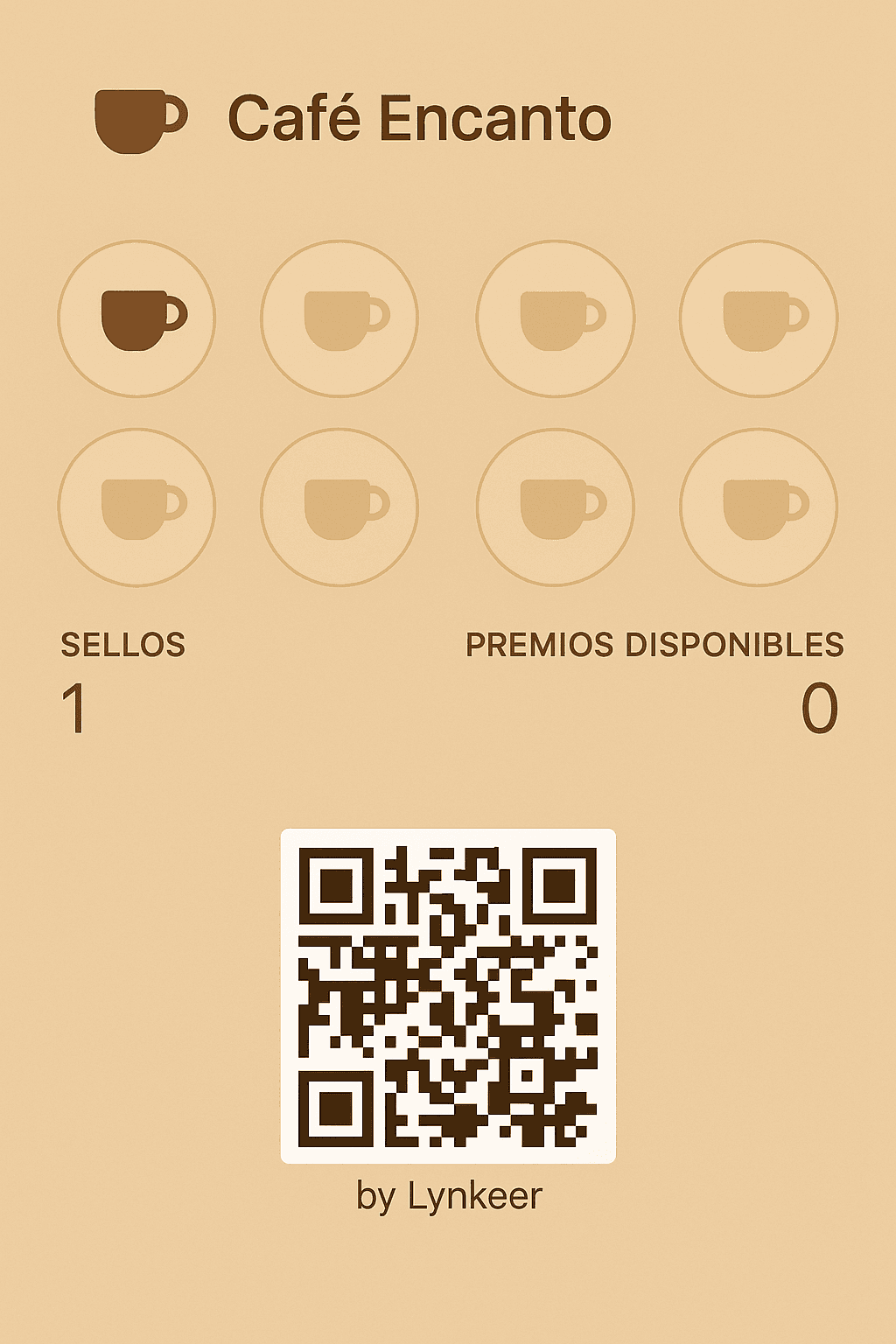896x1344 pixels.
Task: Toggle the earned stamp on the loyalty card
Action: pyautogui.click(x=136, y=319)
